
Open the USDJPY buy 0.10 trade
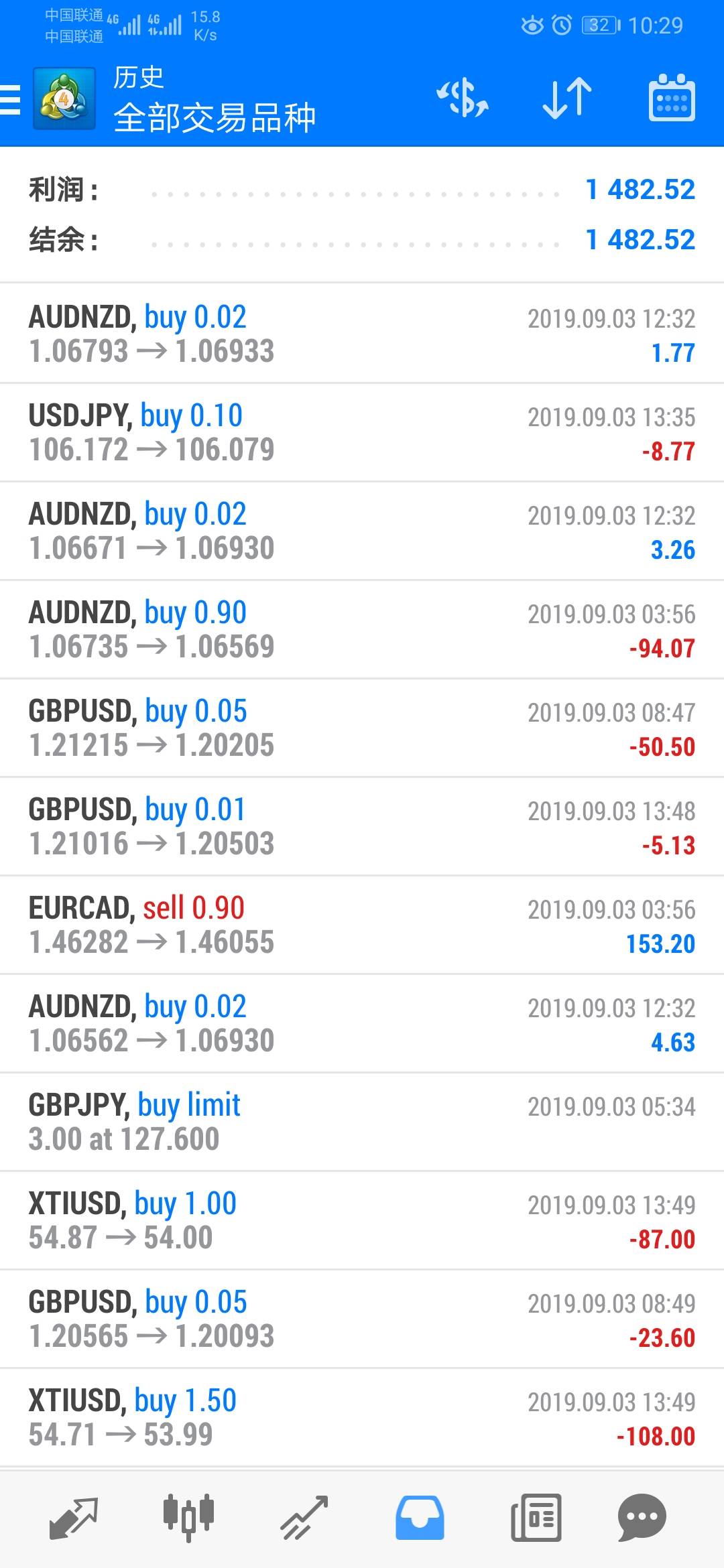point(362,433)
